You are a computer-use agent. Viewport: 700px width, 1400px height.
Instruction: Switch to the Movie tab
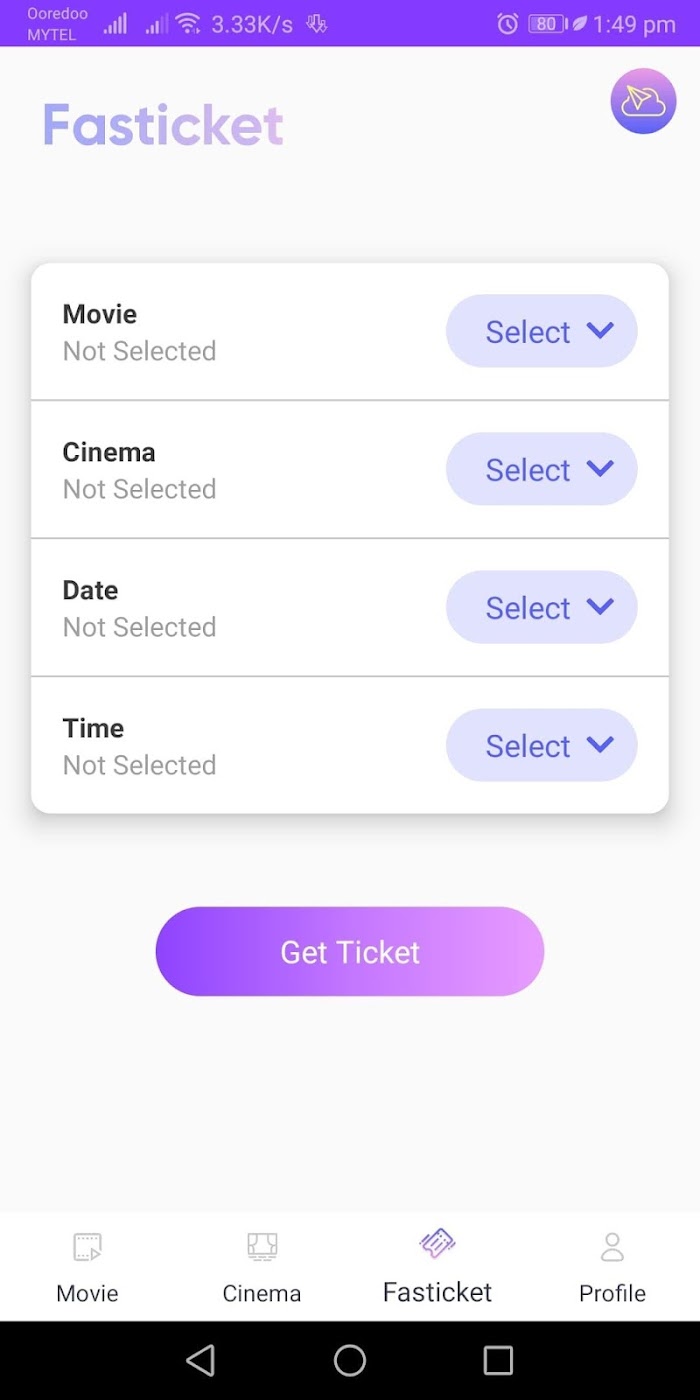coord(88,1267)
